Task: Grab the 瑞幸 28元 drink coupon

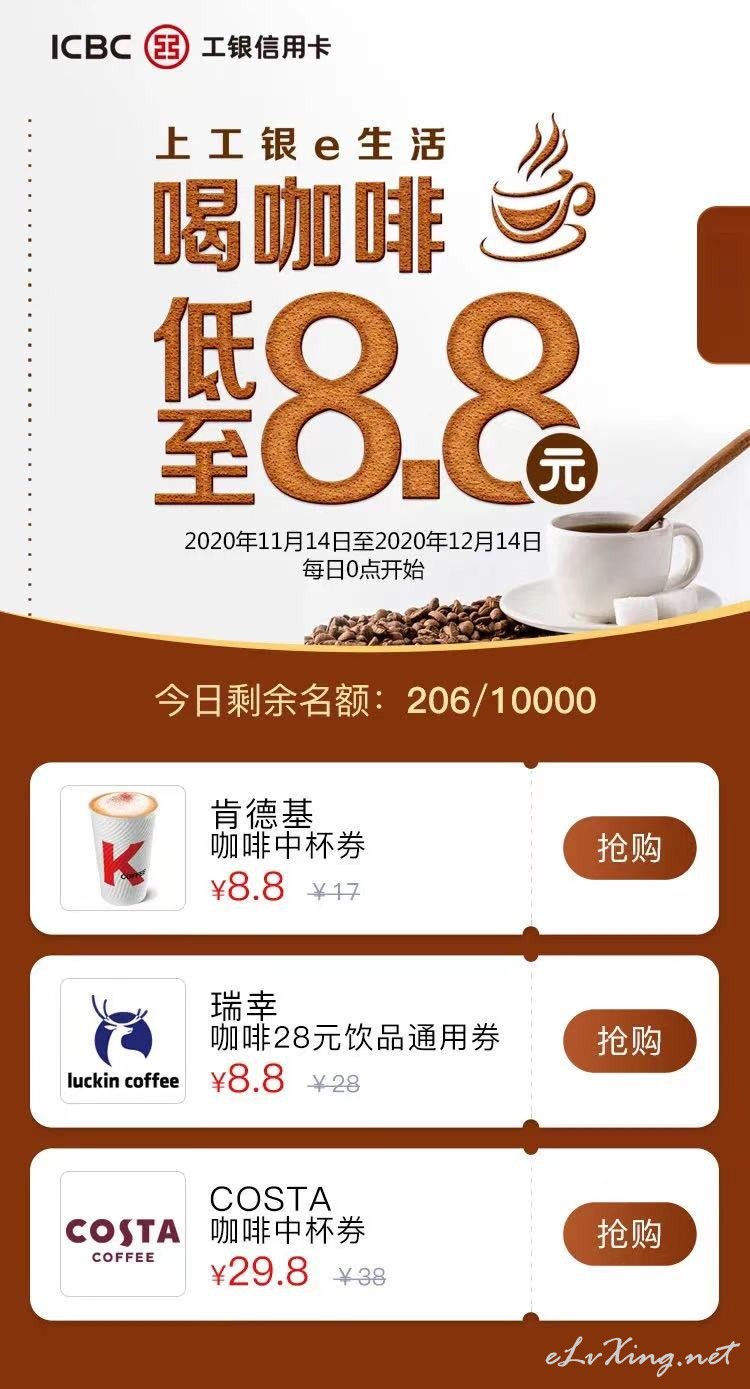Action: click(630, 1041)
